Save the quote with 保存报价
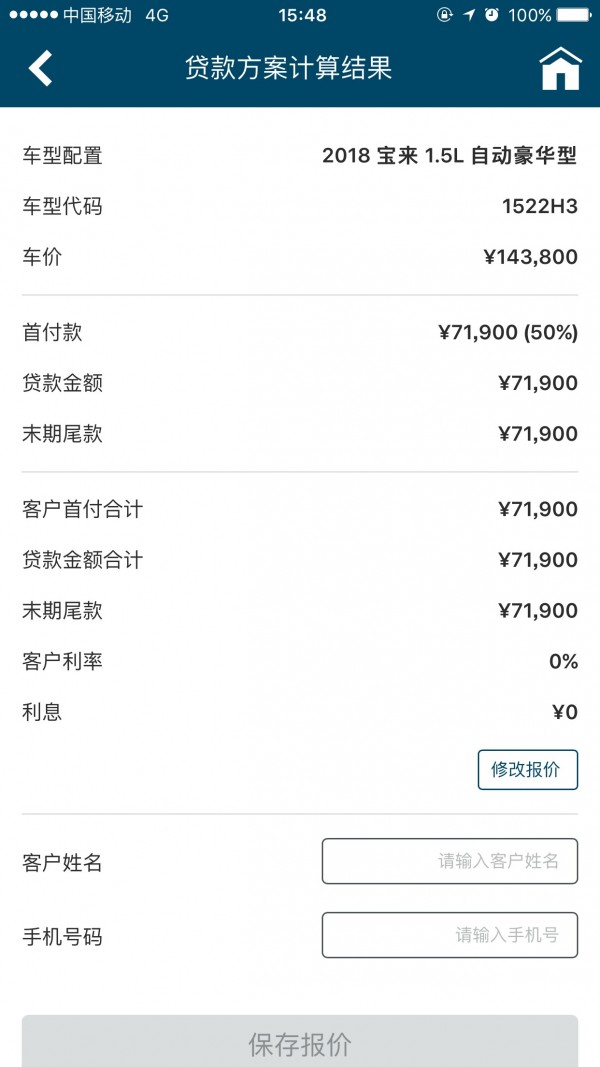Viewport: 600px width, 1067px height. (x=300, y=1042)
